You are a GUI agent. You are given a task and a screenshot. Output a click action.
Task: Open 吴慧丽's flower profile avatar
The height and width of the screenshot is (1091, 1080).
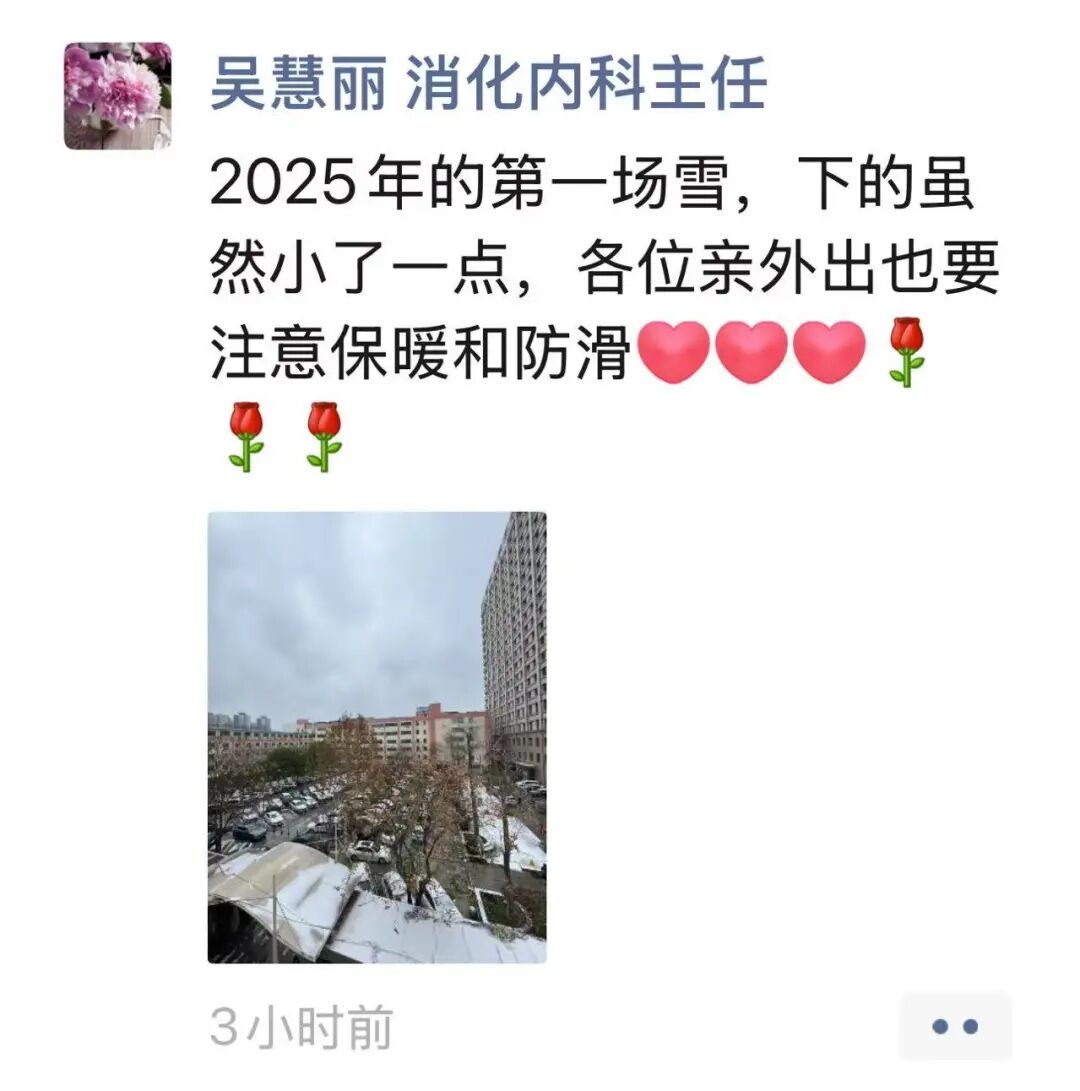(x=117, y=96)
